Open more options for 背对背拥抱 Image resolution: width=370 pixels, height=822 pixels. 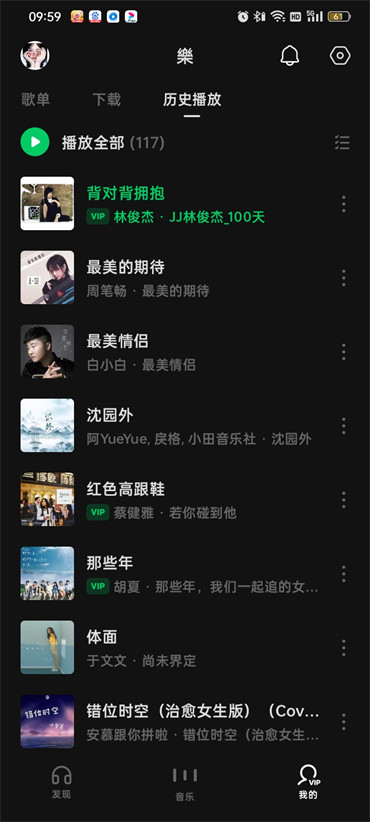click(344, 203)
